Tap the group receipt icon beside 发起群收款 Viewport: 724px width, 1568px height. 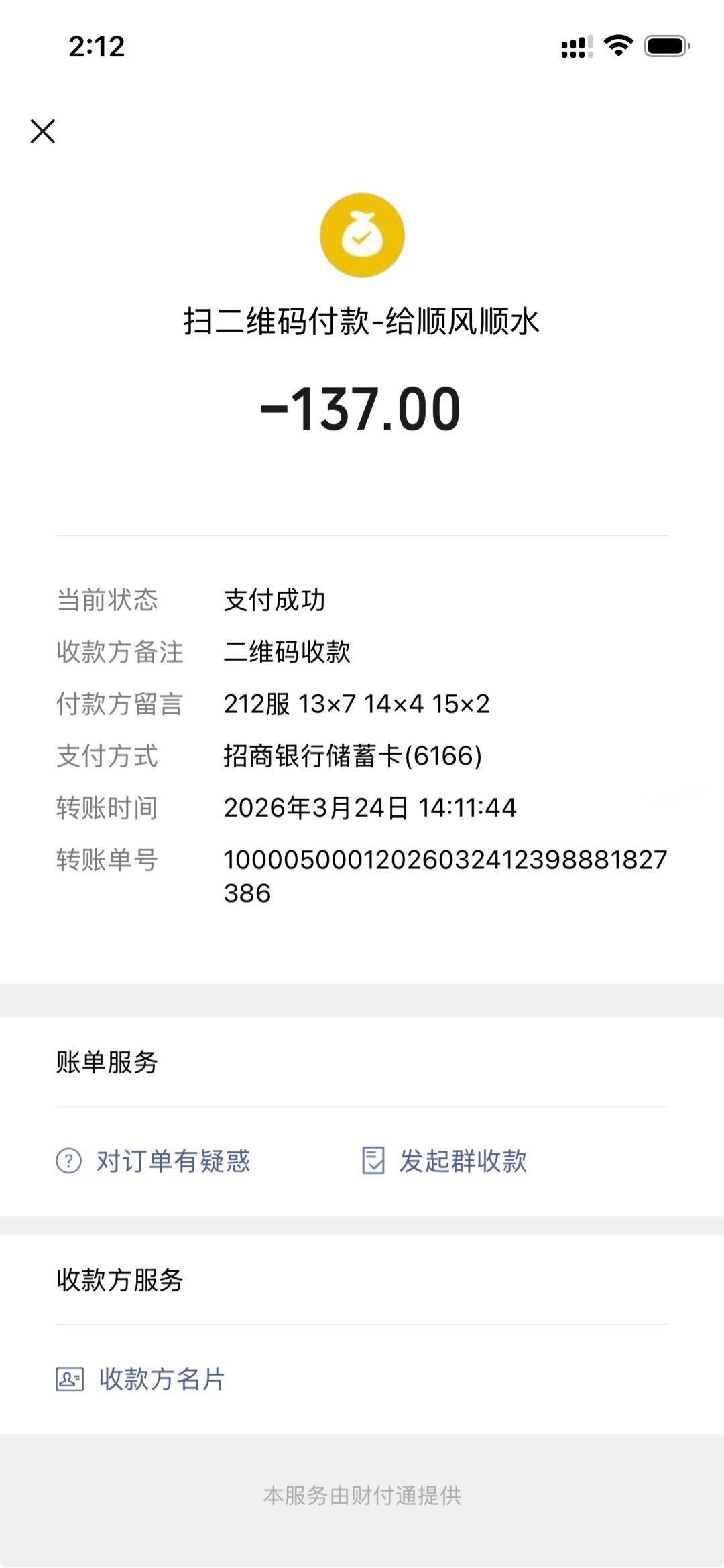(x=374, y=1161)
